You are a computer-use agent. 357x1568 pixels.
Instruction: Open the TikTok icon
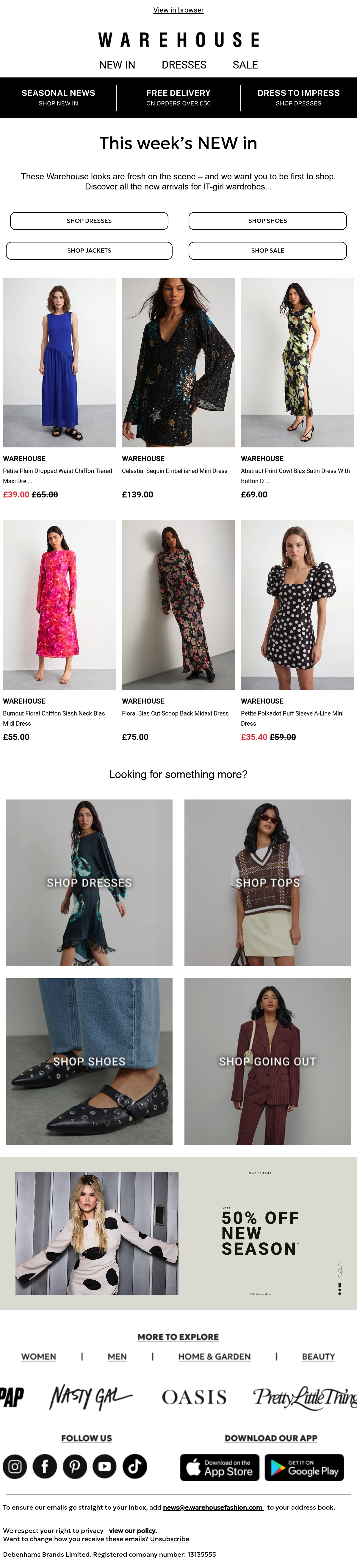135,1467
